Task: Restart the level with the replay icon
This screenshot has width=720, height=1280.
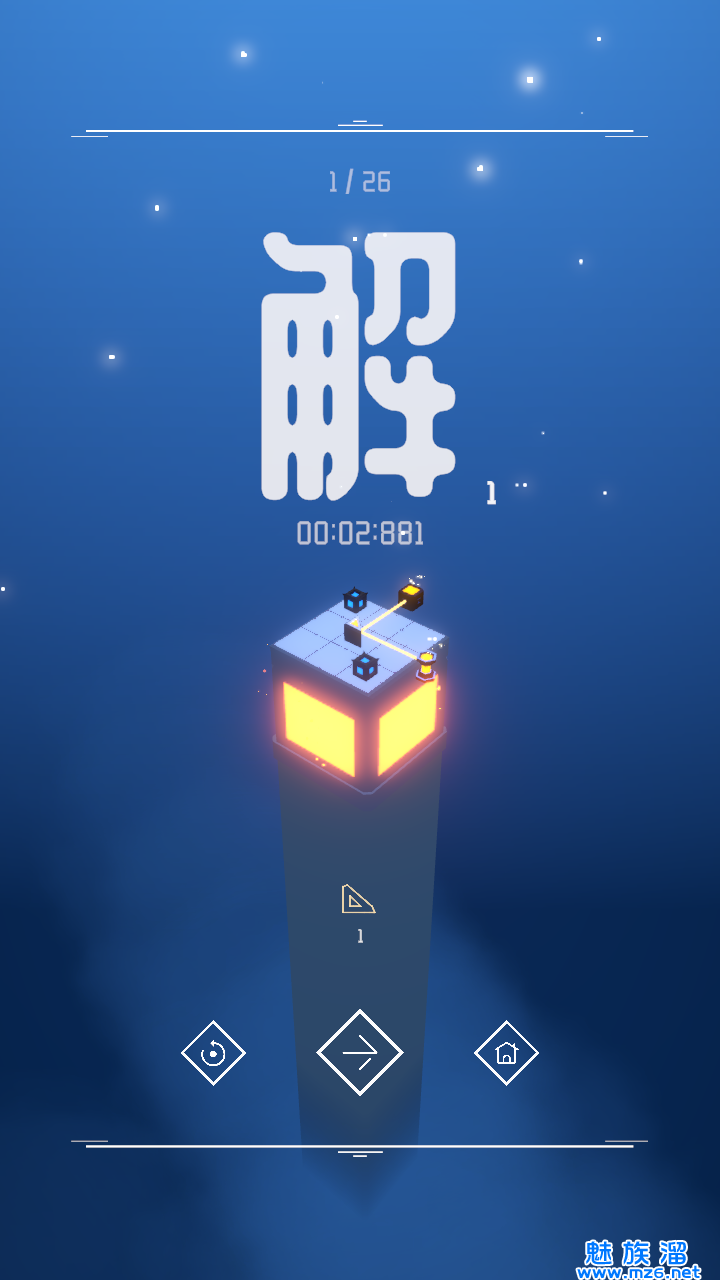Action: 213,1053
